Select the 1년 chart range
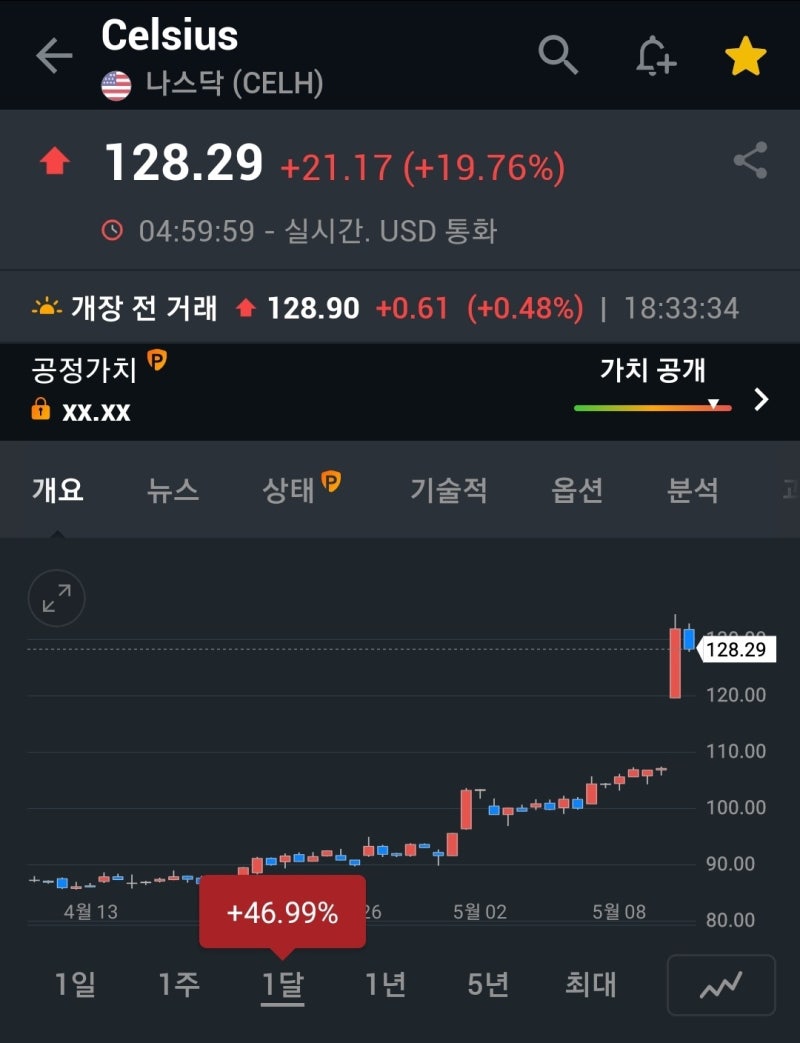Image resolution: width=800 pixels, height=1043 pixels. 387,985
